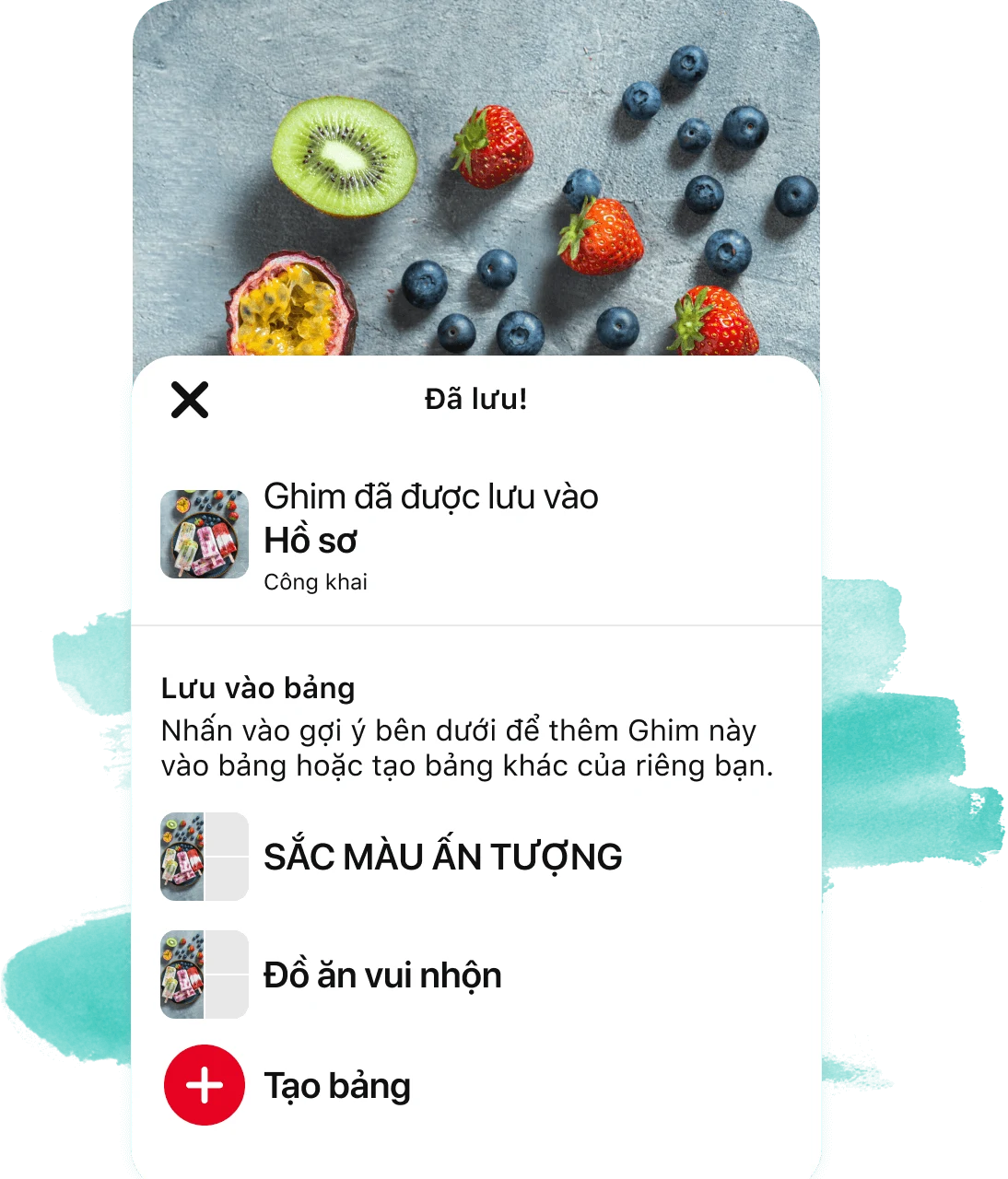Select the board 'SẮC MÀU ẤN TƯỢNG'

442,855
